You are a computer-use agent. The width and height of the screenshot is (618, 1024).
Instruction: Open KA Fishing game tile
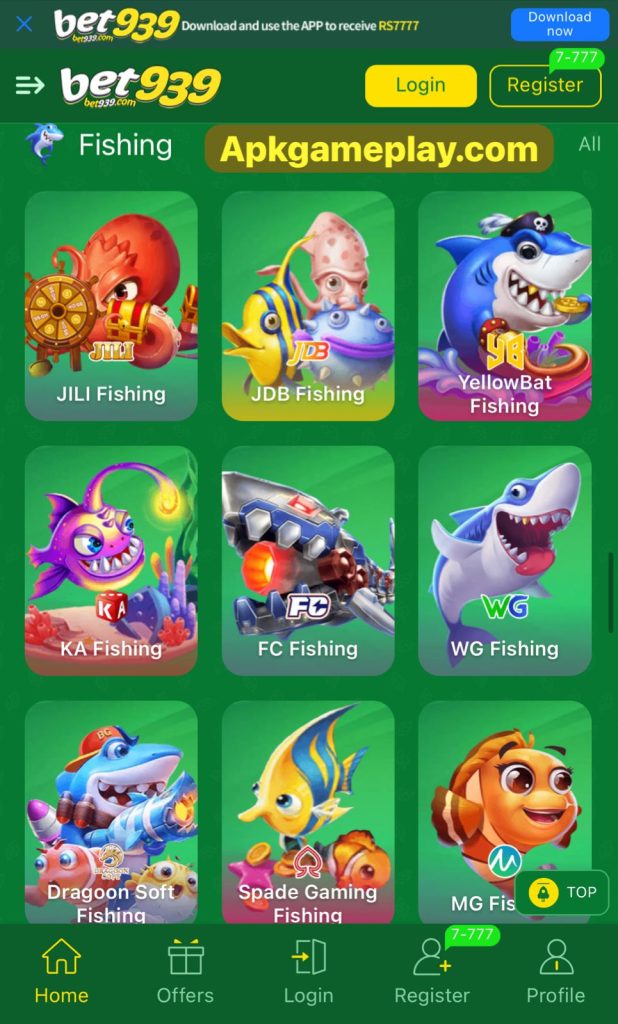(111, 560)
